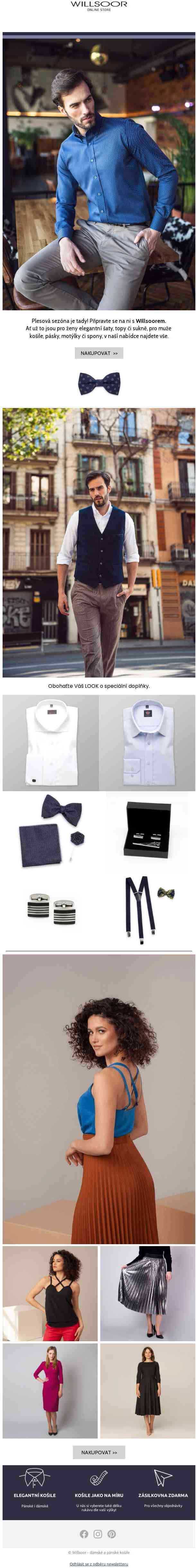View the striped cufflinks product

click(50, 908)
